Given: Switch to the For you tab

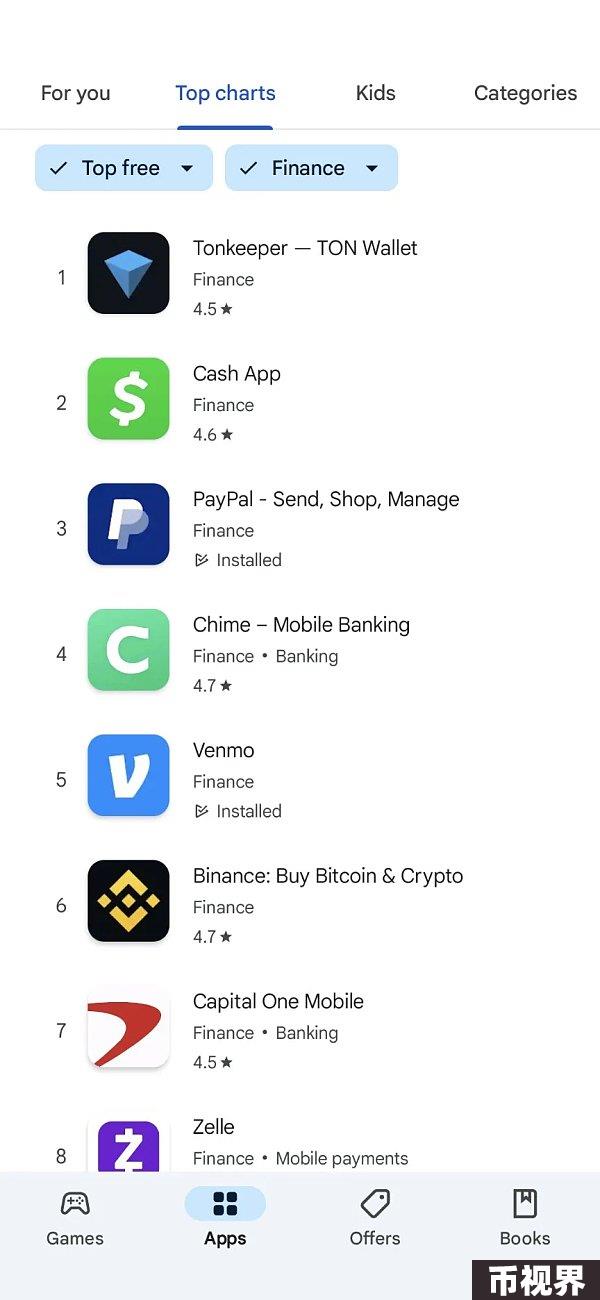Looking at the screenshot, I should (75, 93).
